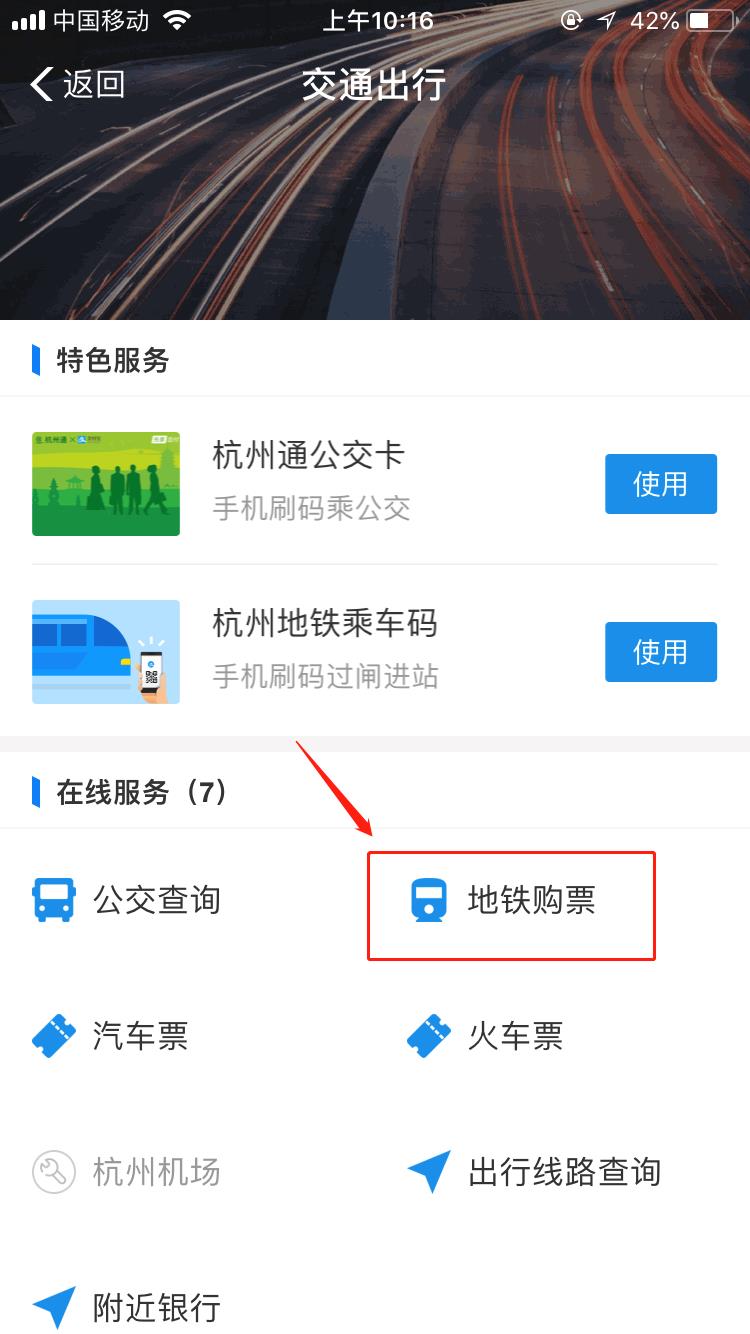Open the 杭州通公交卡 card

pyautogui.click(x=308, y=482)
